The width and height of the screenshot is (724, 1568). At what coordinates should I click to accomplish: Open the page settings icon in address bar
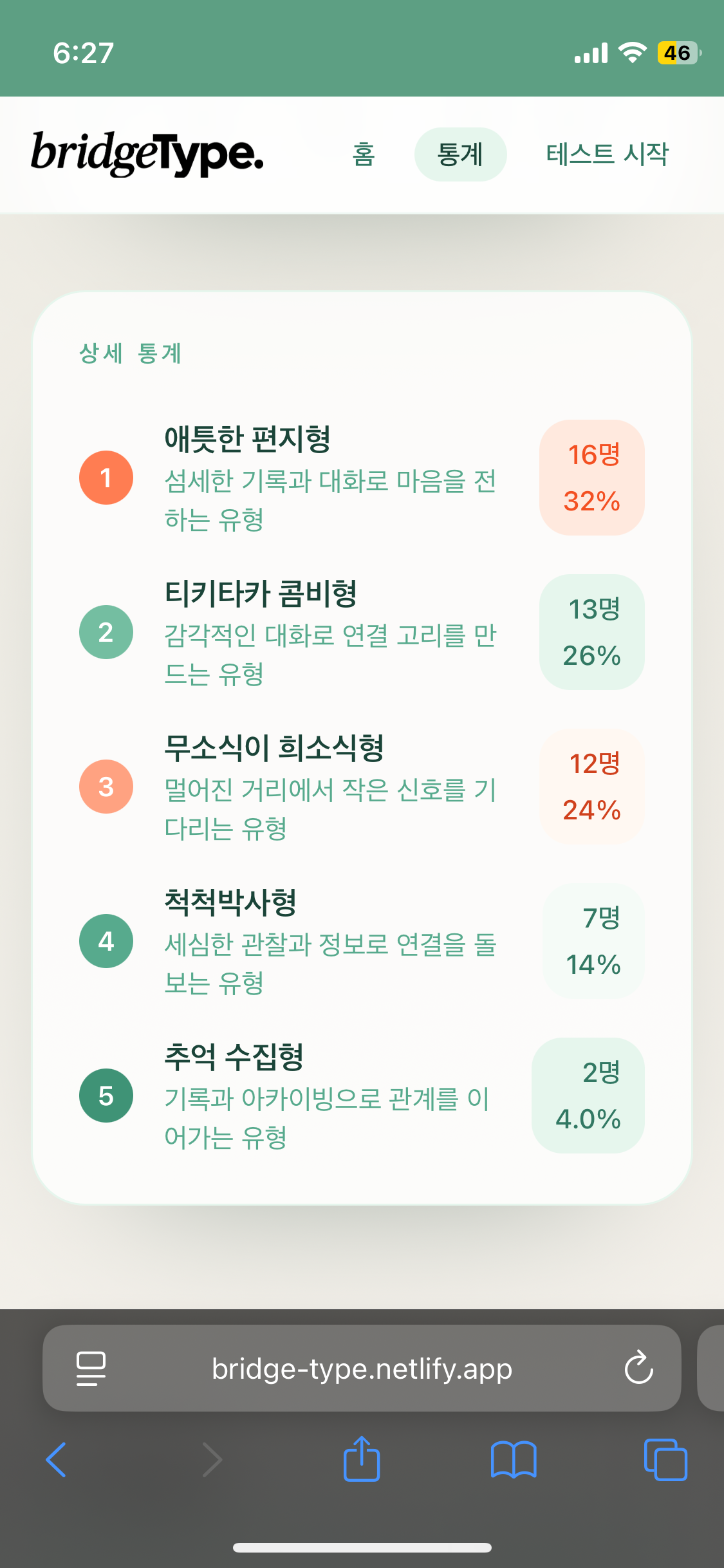[91, 1368]
